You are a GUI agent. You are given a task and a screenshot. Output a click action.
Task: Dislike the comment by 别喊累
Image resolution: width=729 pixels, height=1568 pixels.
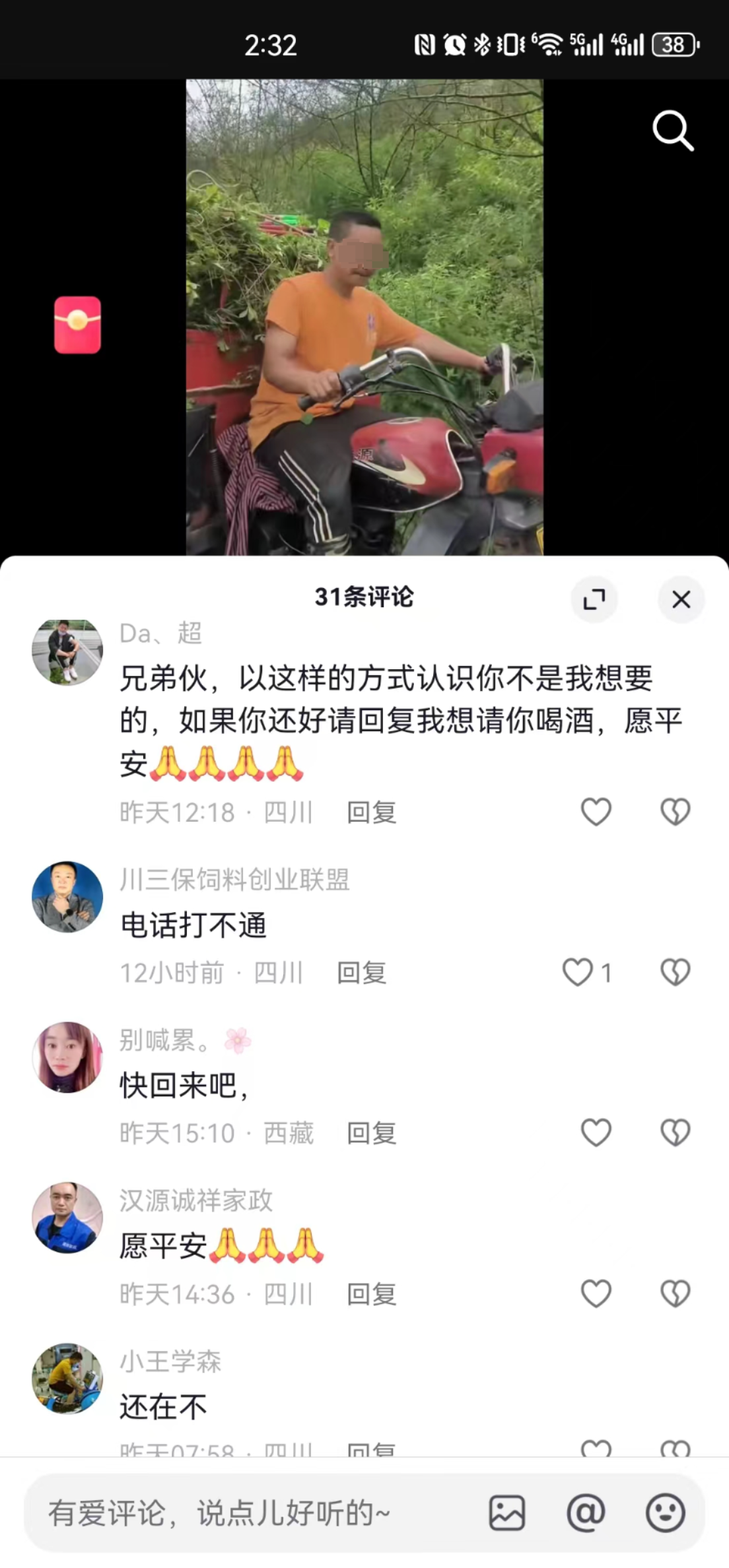(675, 1132)
